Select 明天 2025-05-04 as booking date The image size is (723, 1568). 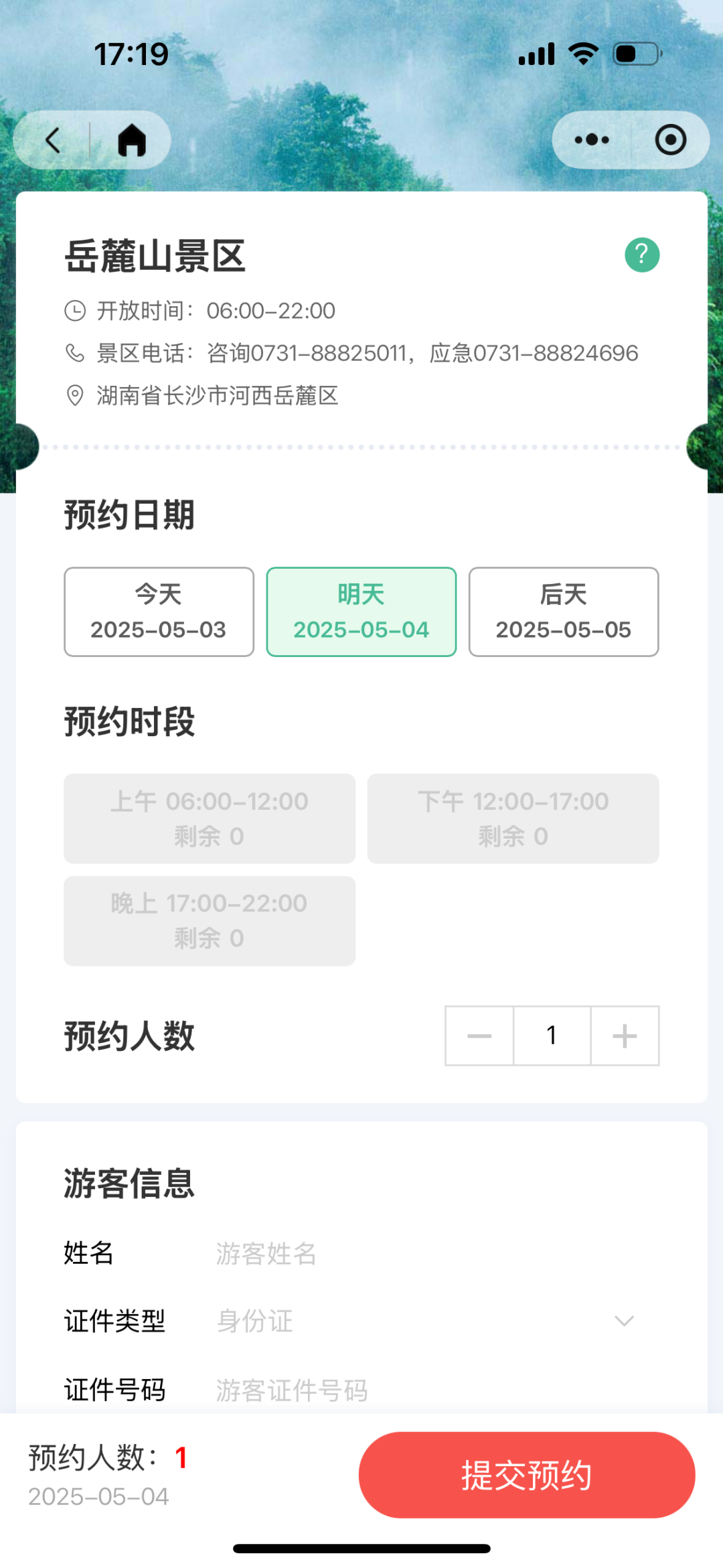coord(361,612)
